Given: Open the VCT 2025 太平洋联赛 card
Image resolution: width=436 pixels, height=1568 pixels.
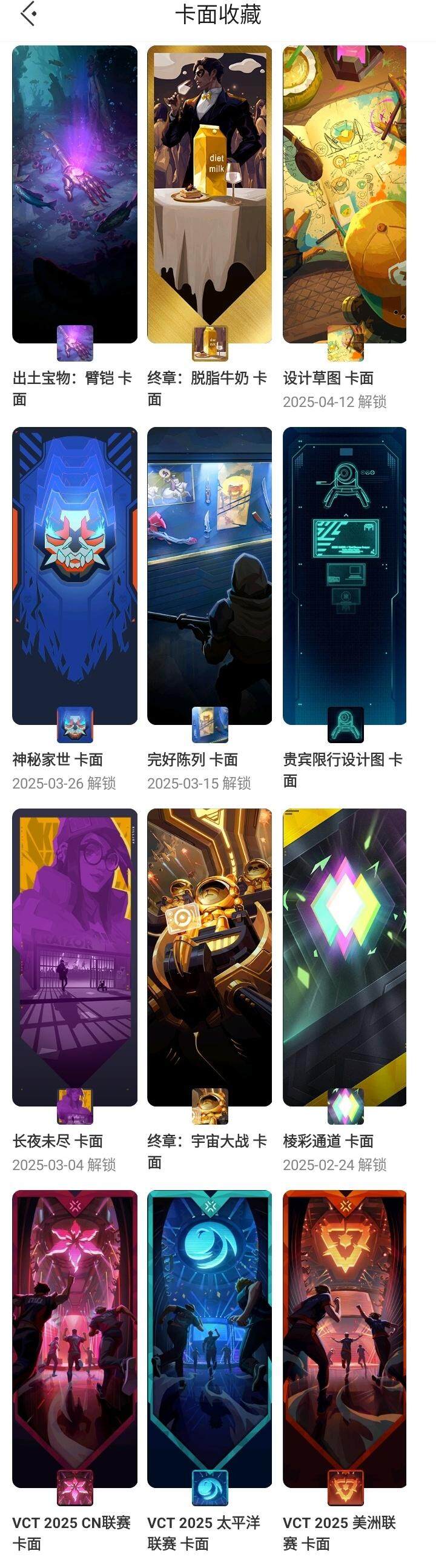Looking at the screenshot, I should tap(210, 1339).
